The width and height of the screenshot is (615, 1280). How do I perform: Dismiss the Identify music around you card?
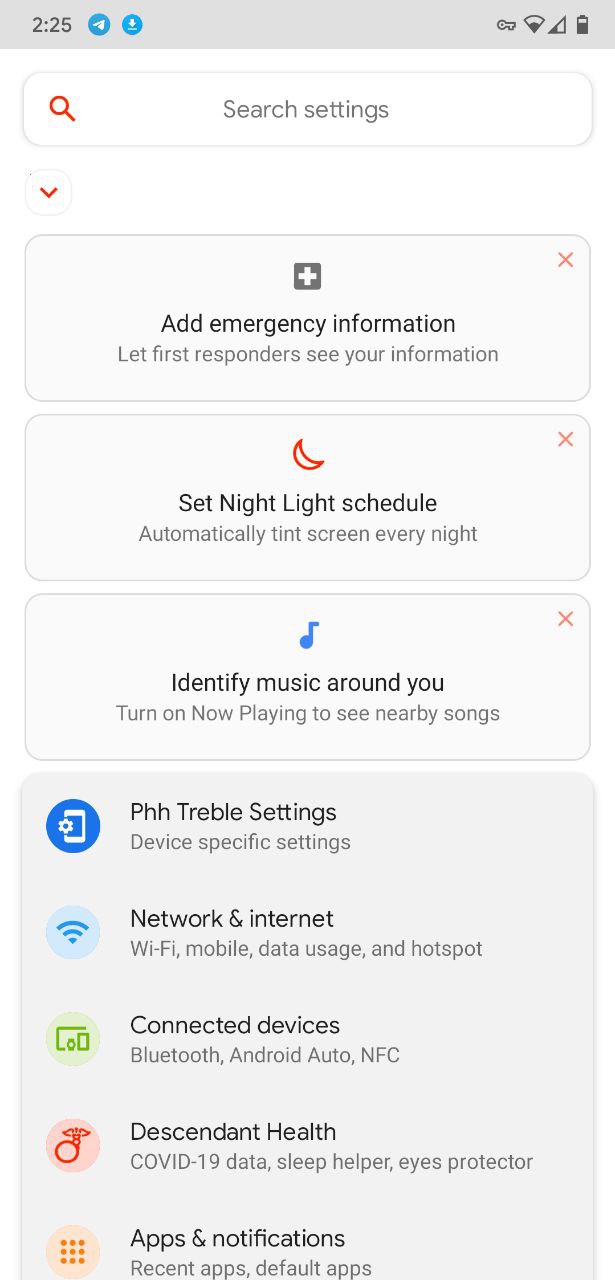coord(565,619)
